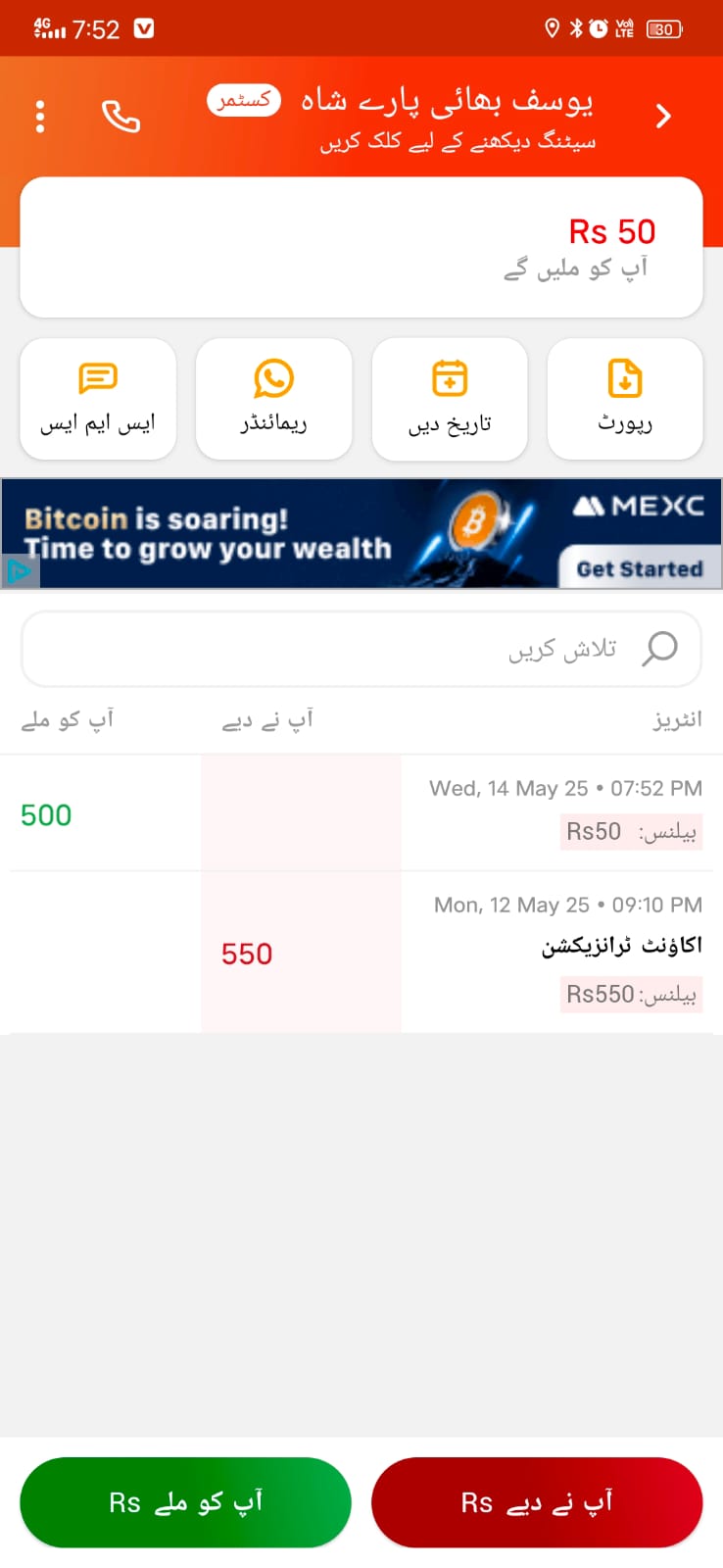The width and height of the screenshot is (723, 1568).
Task: Set a date with تاریخ دیں
Action: coord(450,399)
